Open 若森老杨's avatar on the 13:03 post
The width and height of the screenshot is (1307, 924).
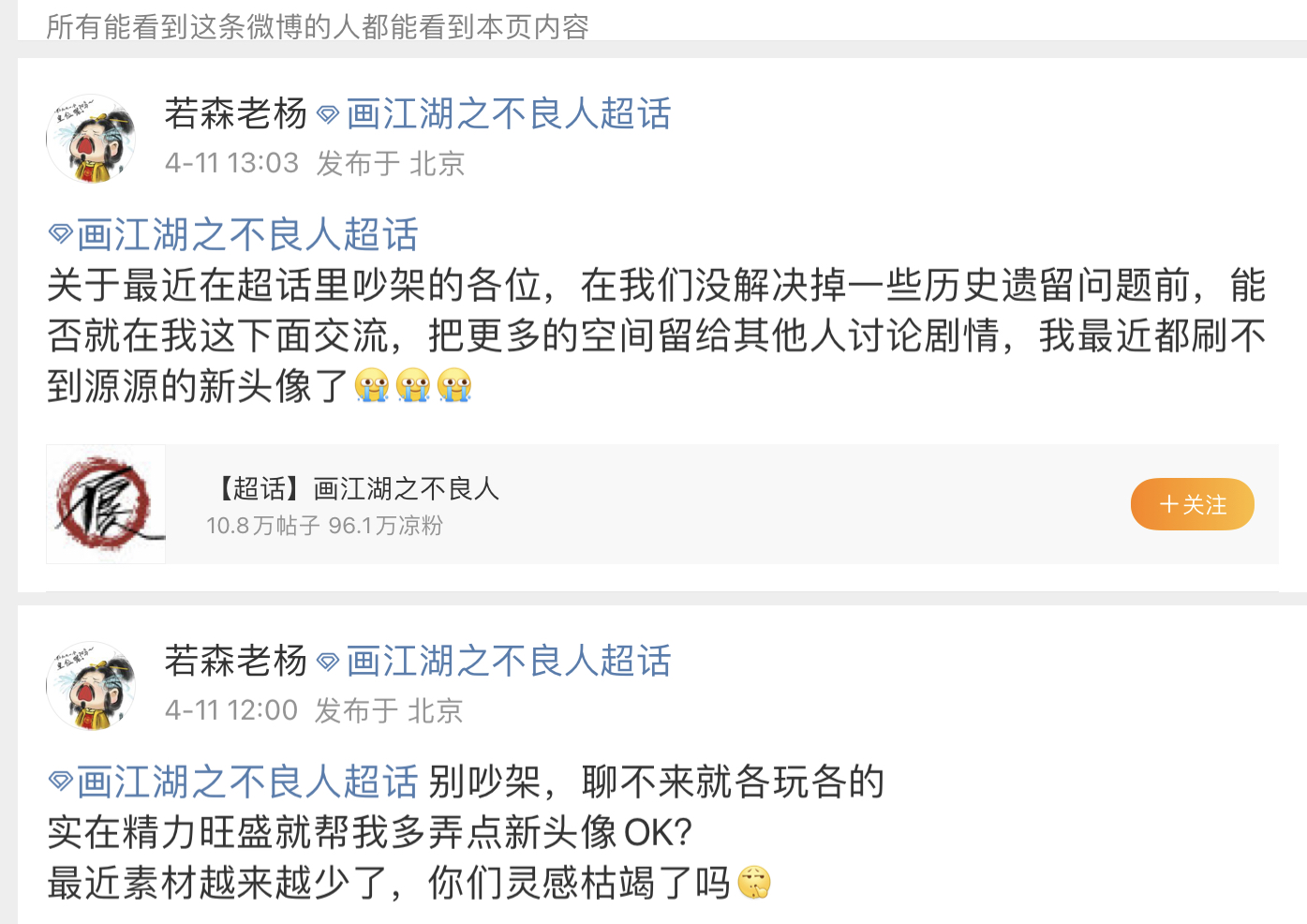pos(92,139)
